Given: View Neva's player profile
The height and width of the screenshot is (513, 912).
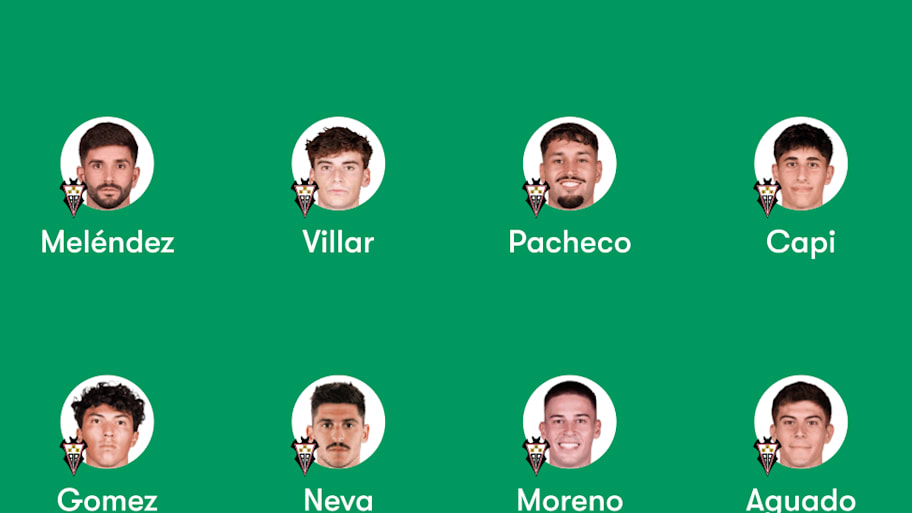Looking at the screenshot, I should [x=338, y=423].
